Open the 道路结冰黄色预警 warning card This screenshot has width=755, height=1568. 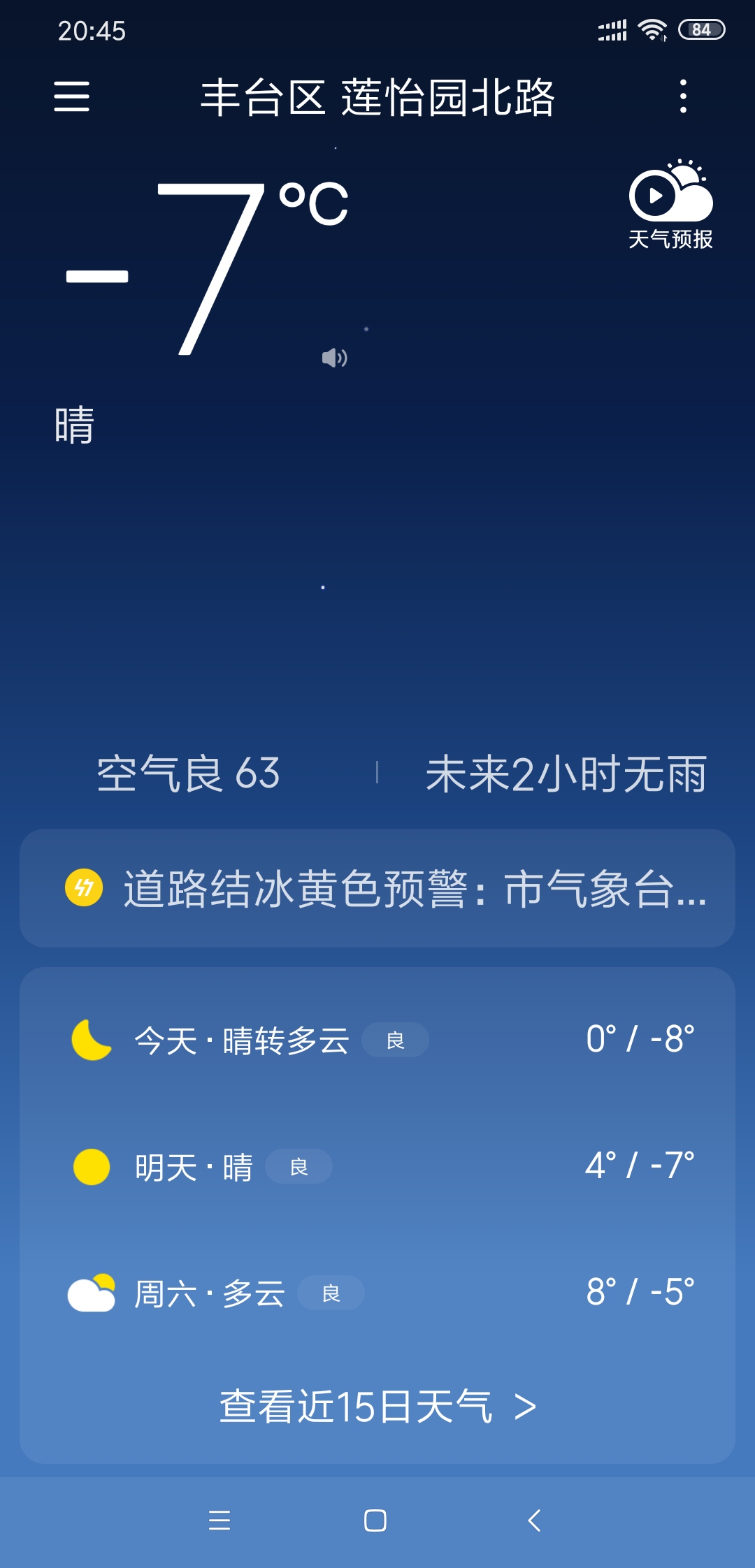(377, 888)
